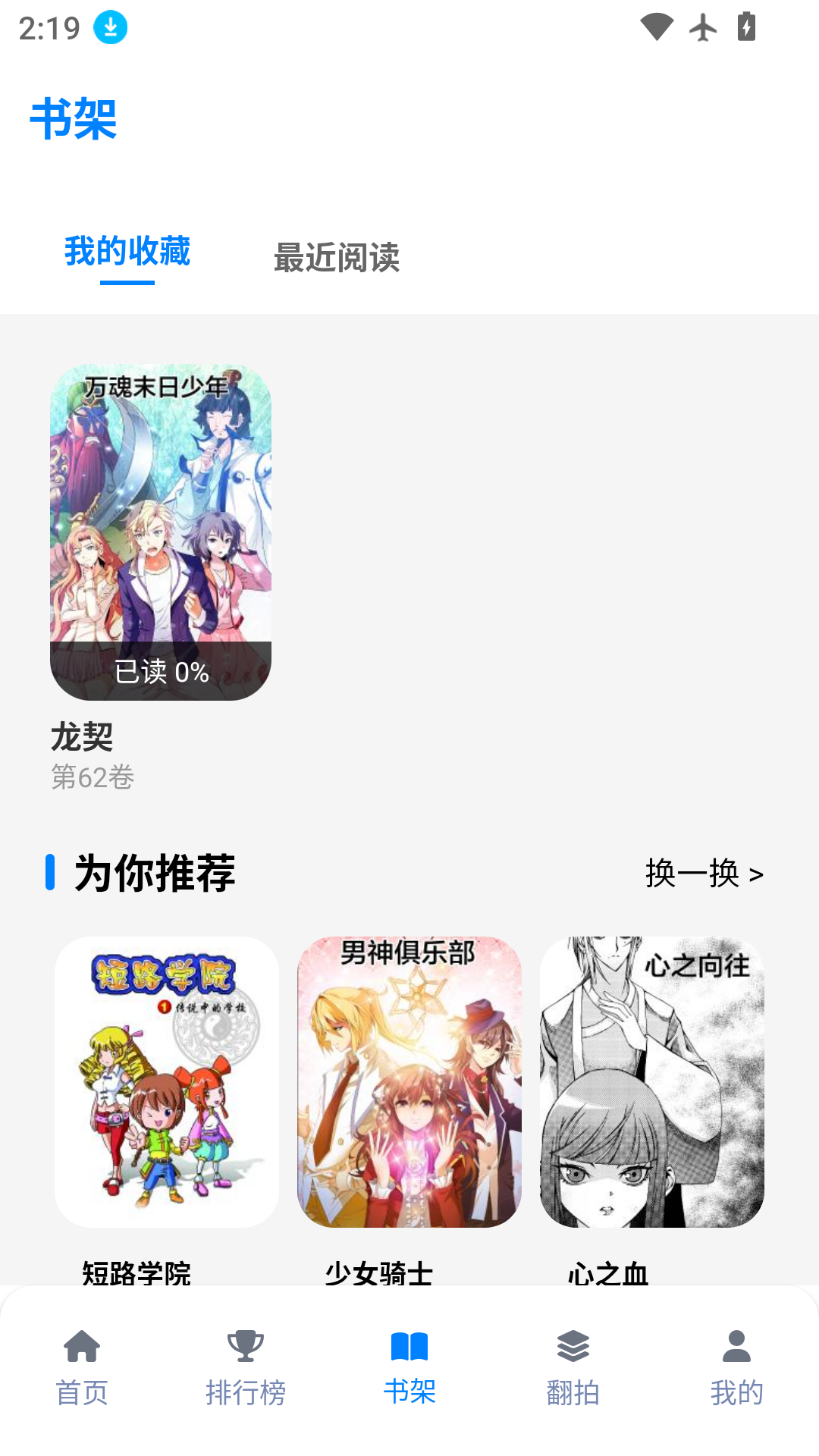Click the airplane mode icon in status bar

(x=701, y=27)
